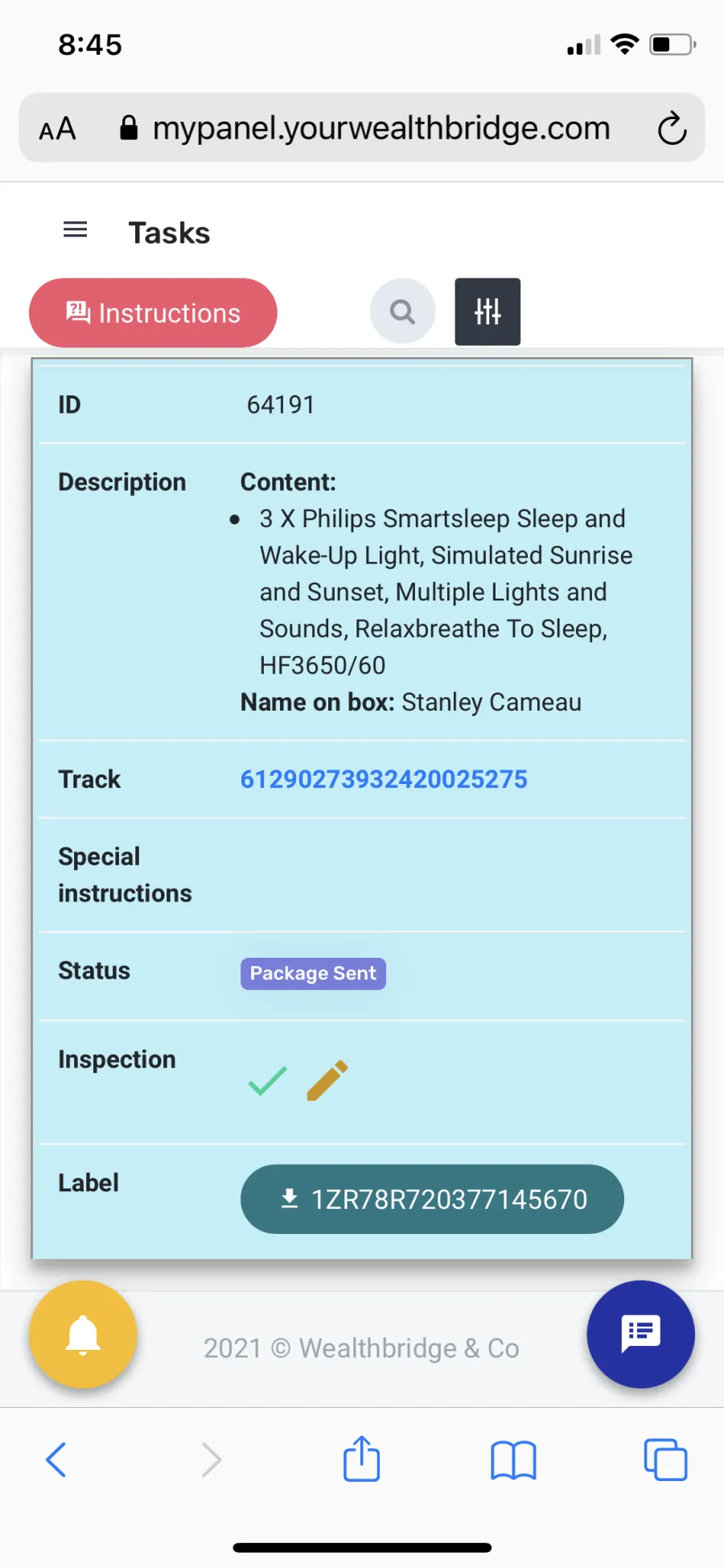Go back in Safari
Image resolution: width=724 pixels, height=1568 pixels.
point(56,1459)
